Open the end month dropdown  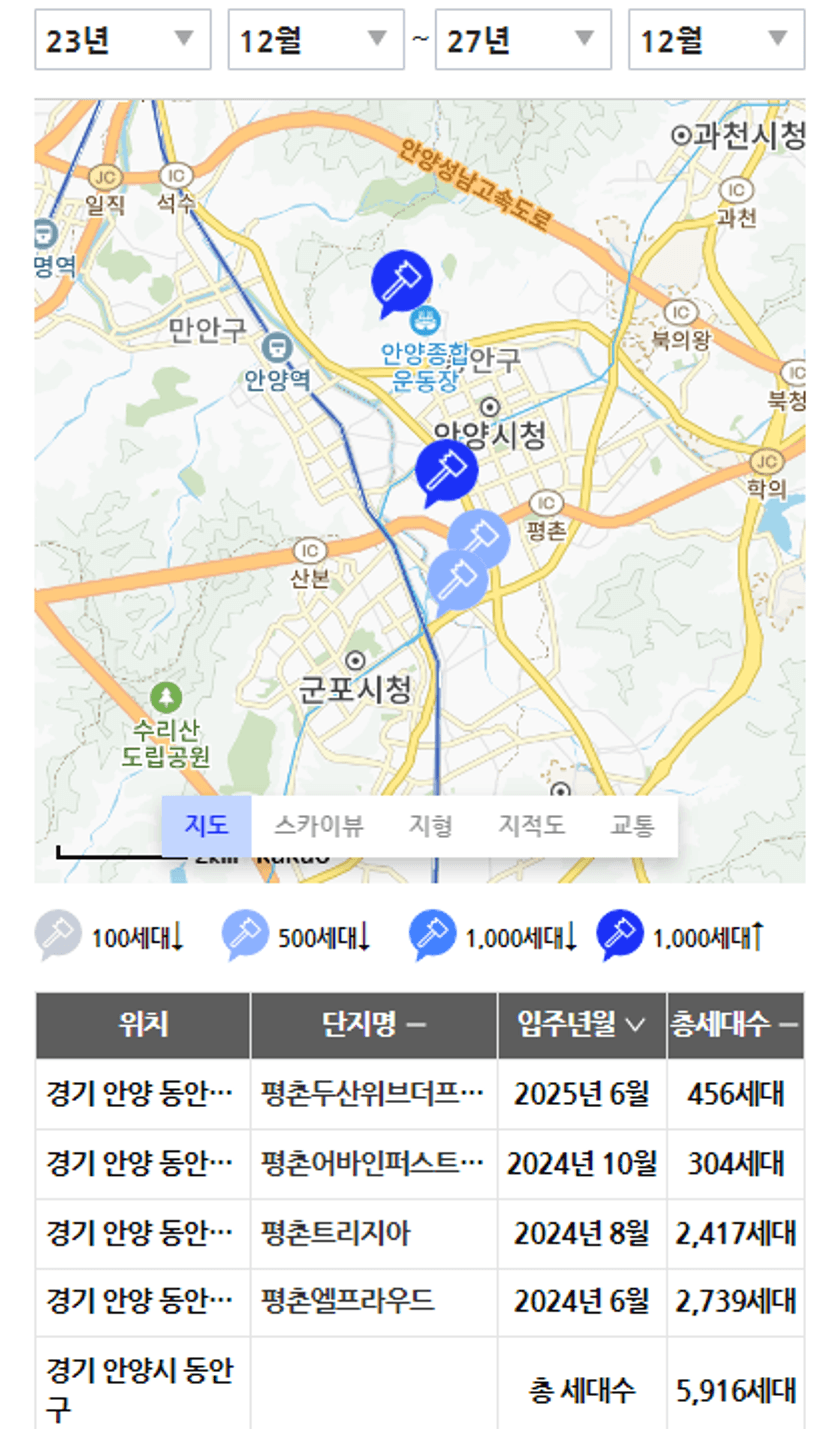pos(716,40)
